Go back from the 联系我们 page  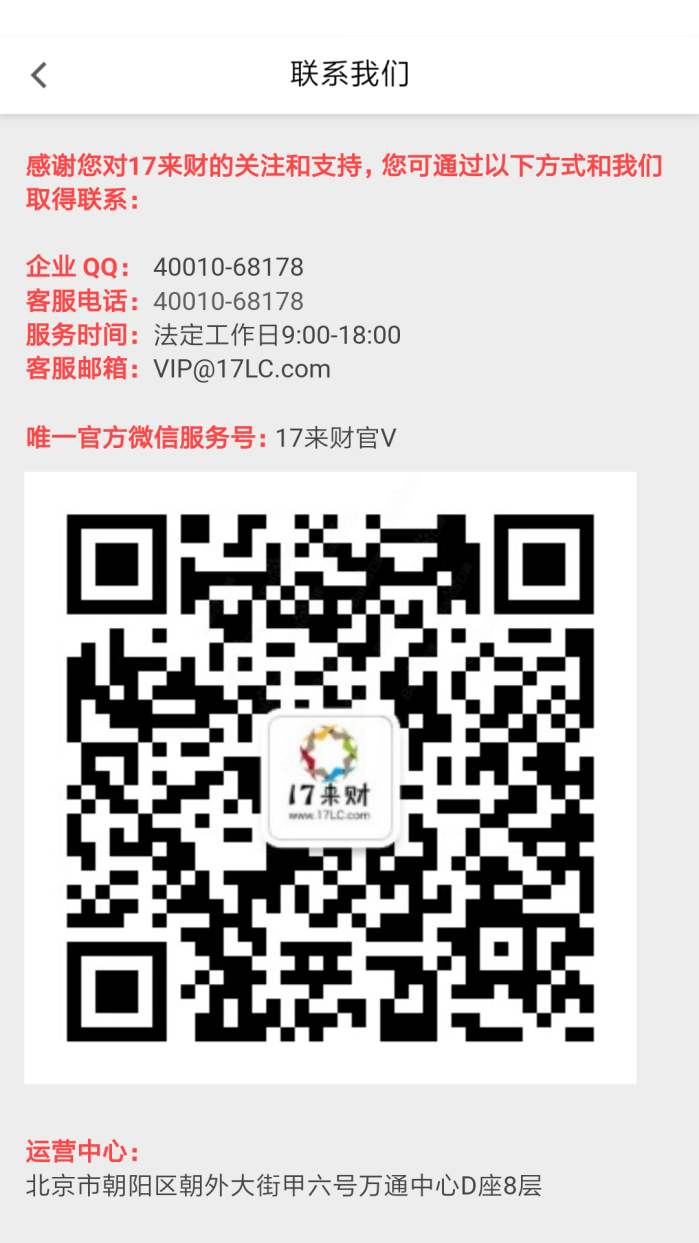[39, 75]
